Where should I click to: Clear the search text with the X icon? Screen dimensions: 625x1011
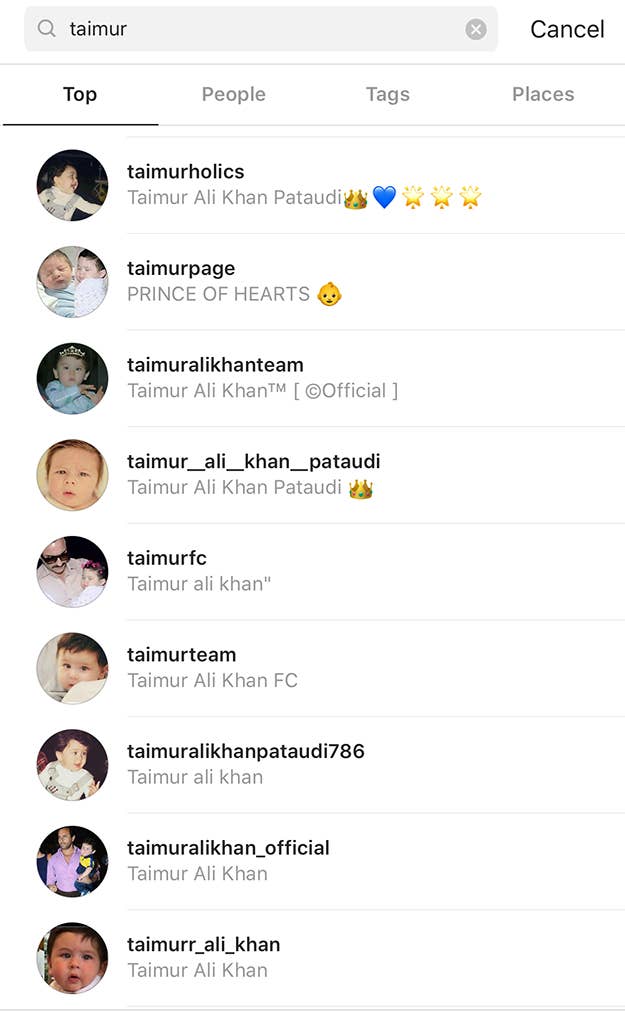click(476, 29)
